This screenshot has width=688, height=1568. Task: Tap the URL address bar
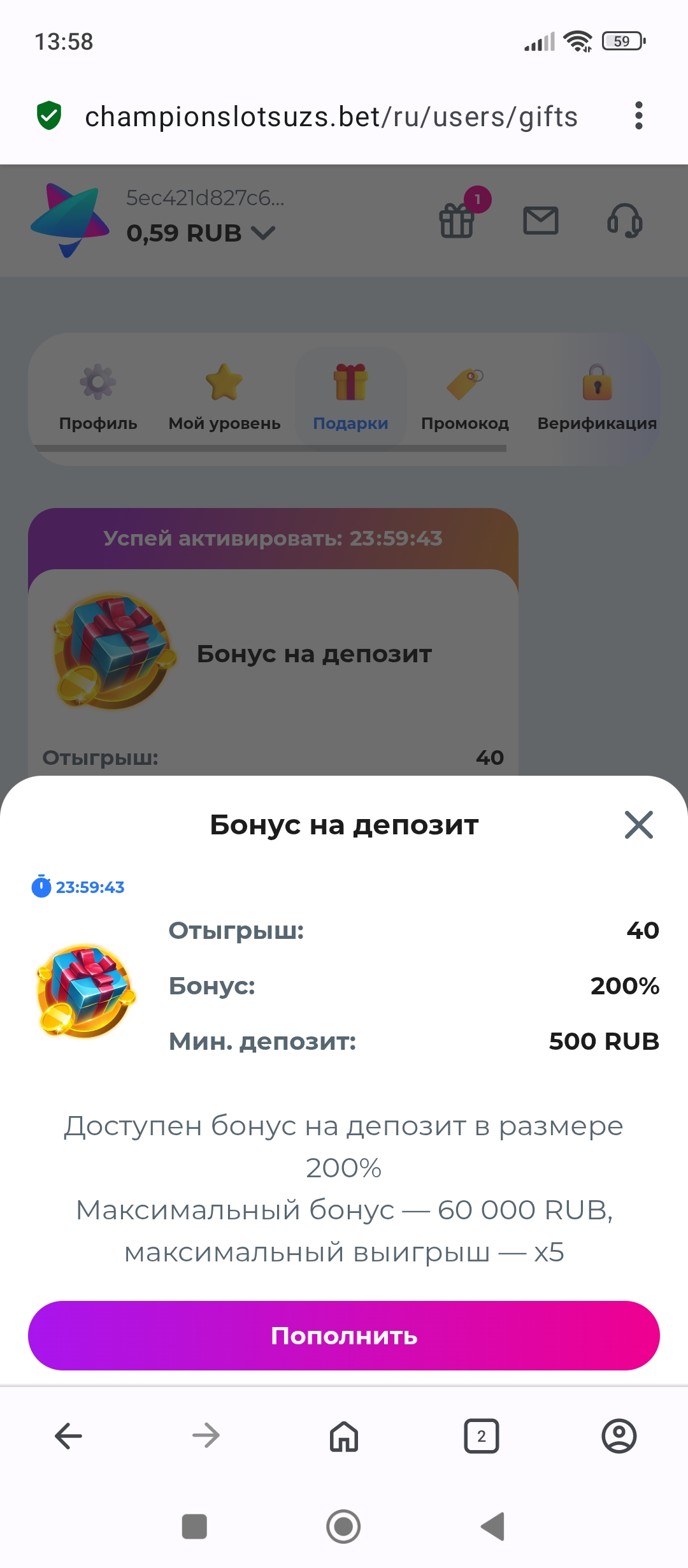pyautogui.click(x=331, y=117)
